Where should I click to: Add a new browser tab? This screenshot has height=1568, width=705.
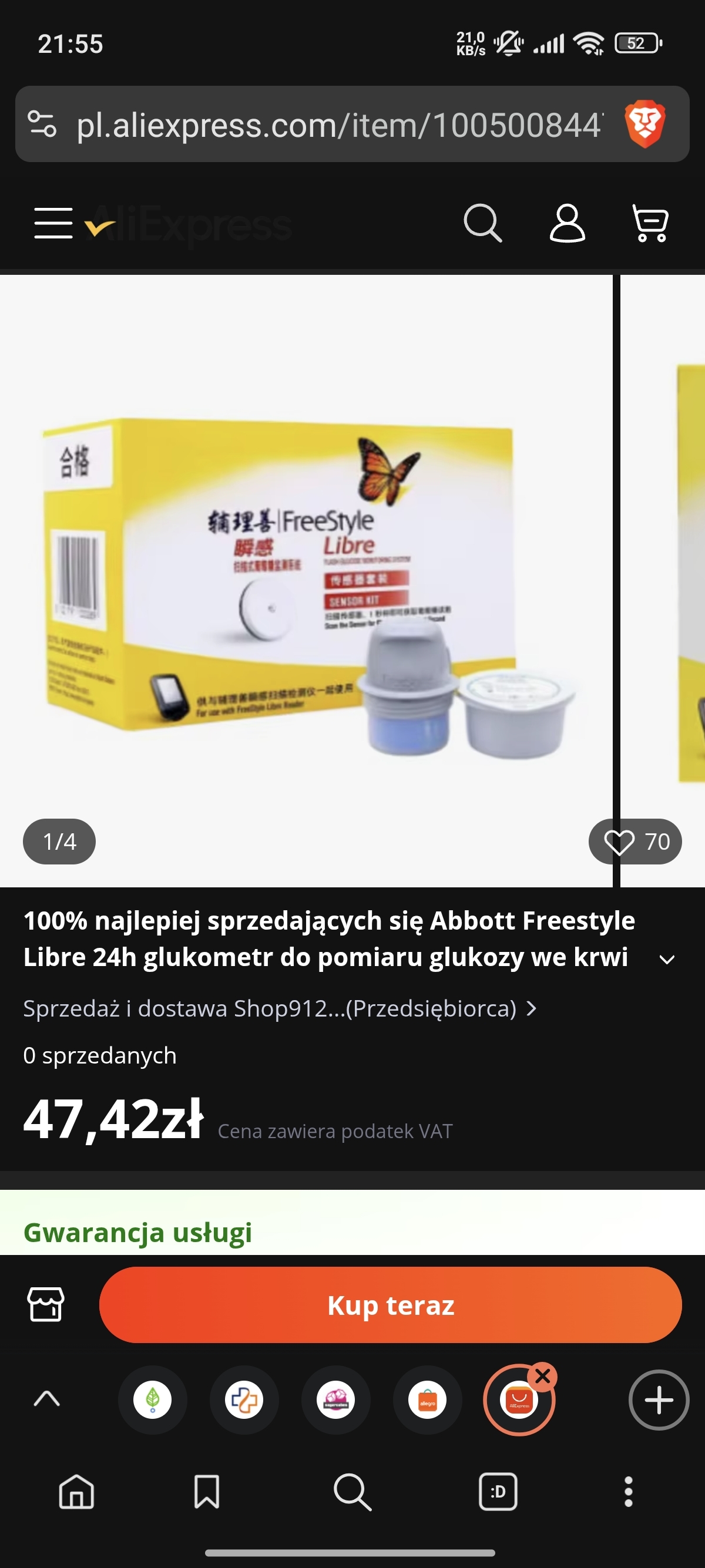point(658,1400)
